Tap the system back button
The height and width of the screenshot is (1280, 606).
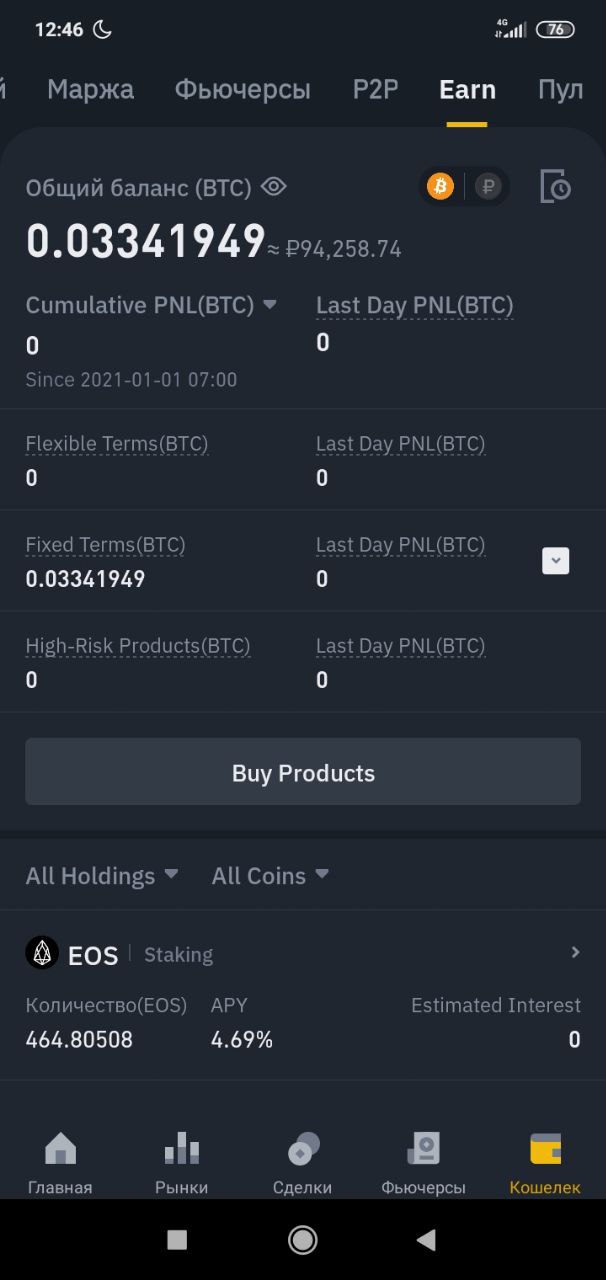(x=426, y=1240)
